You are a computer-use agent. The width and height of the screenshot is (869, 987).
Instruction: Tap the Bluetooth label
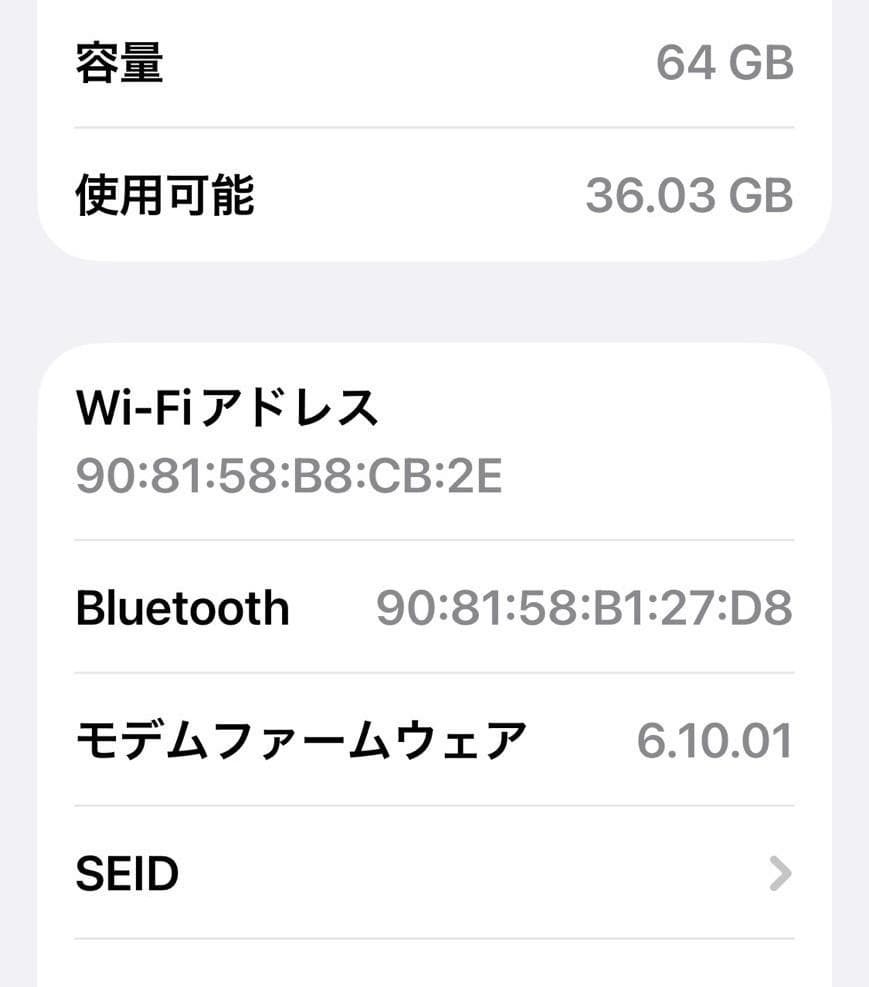point(184,608)
